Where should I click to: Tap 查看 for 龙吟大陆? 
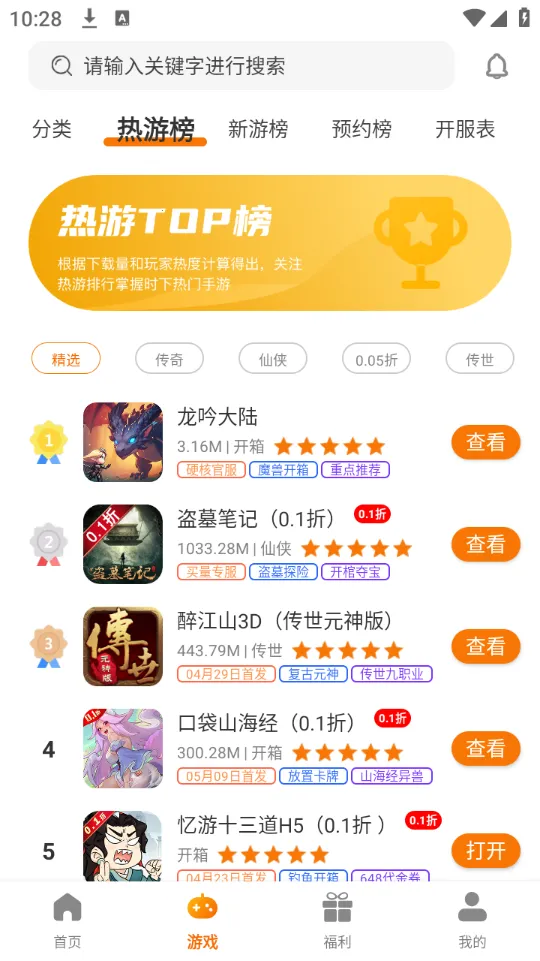click(x=485, y=442)
